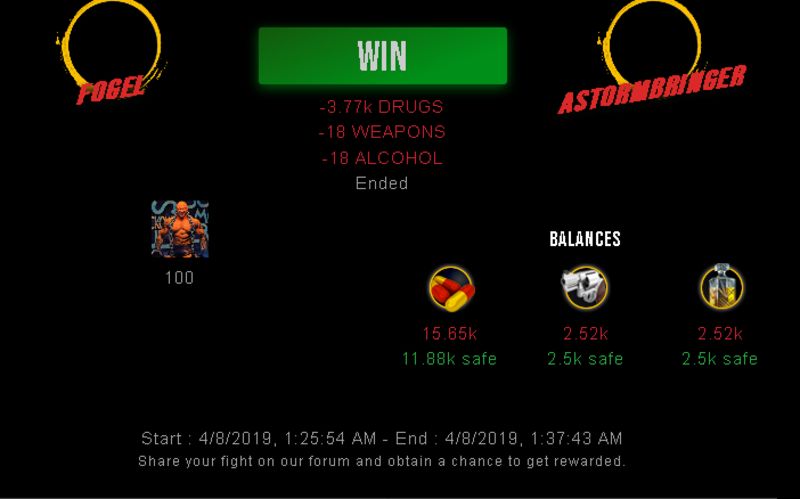This screenshot has width=800, height=499.
Task: Tap the green WIN button
Action: coord(382,56)
